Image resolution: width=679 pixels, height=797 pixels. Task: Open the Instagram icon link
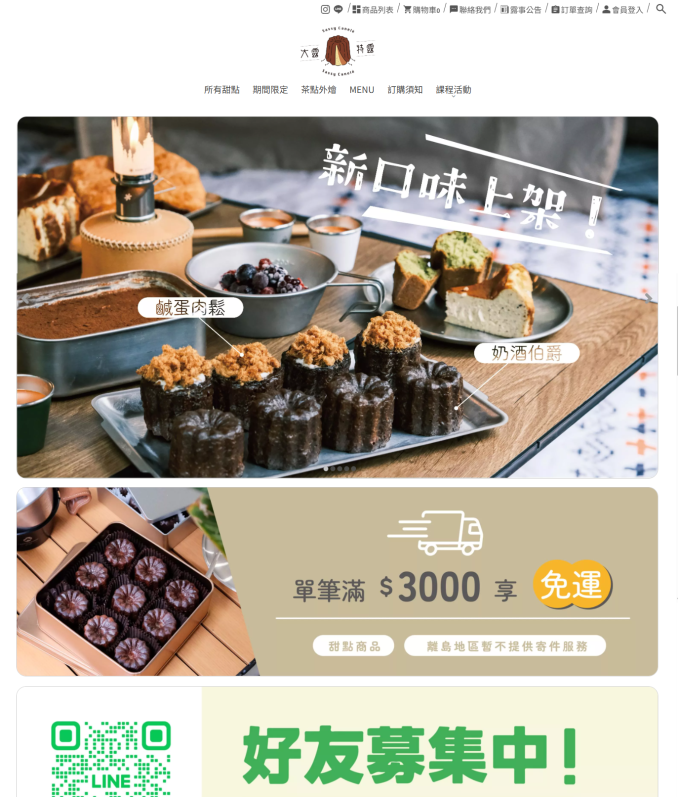click(325, 9)
